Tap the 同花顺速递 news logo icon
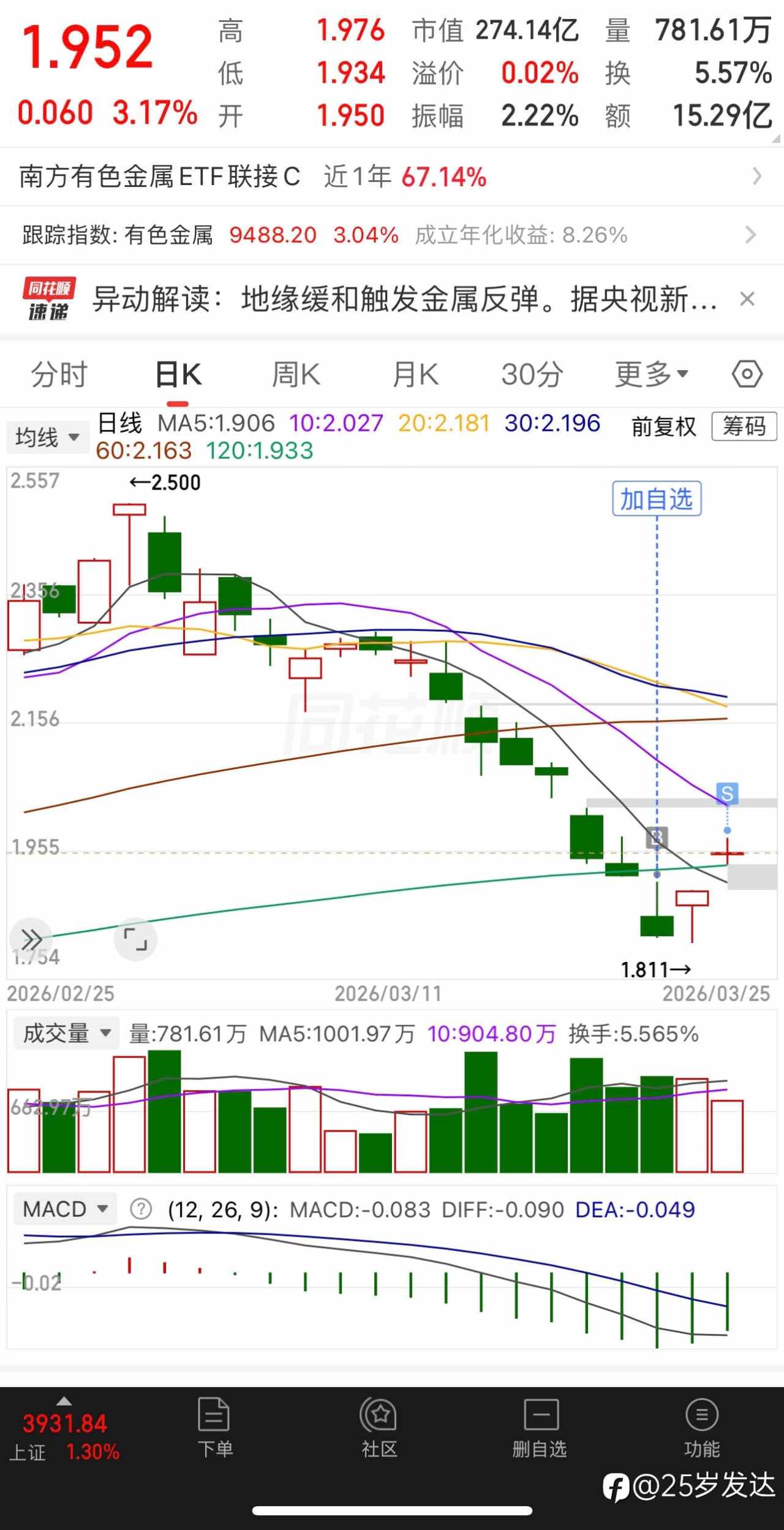The image size is (784, 1530). click(49, 300)
